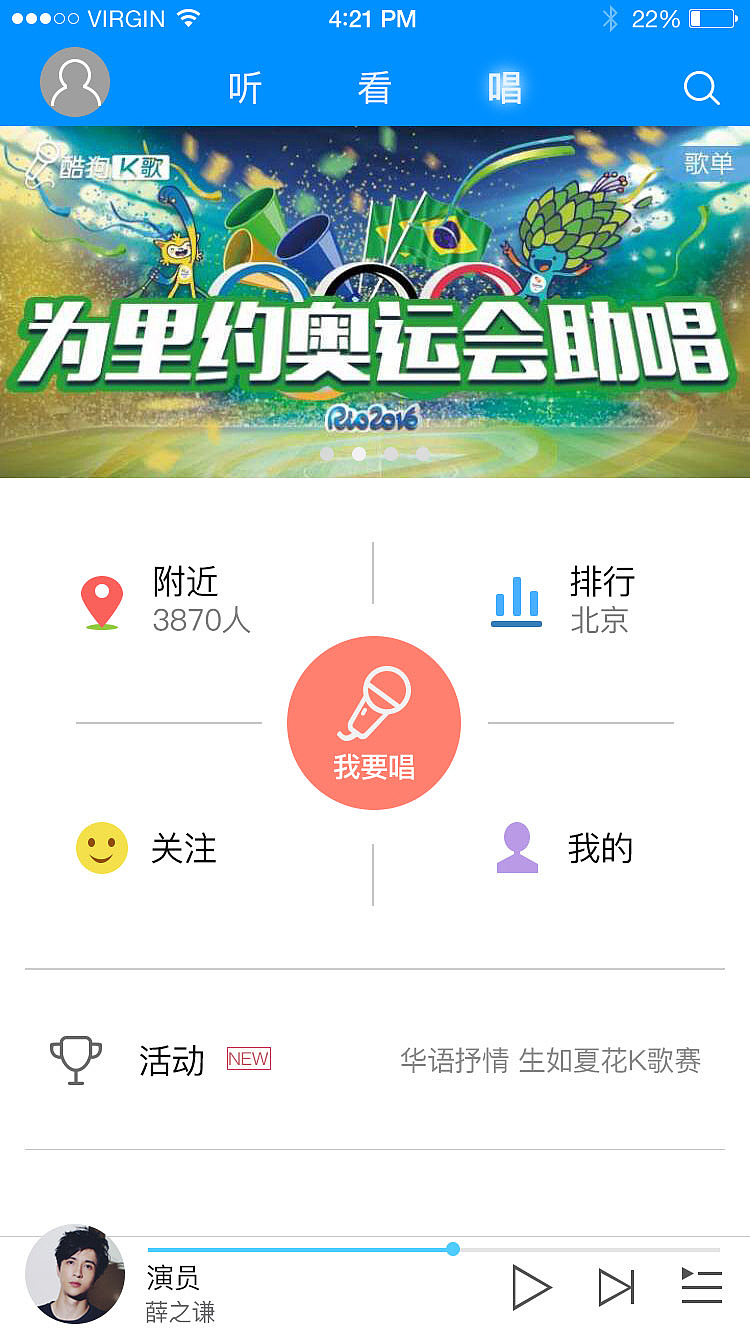This screenshot has width=750, height=1334.
Task: Select the second carousel dot on the banner
Action: (x=359, y=453)
